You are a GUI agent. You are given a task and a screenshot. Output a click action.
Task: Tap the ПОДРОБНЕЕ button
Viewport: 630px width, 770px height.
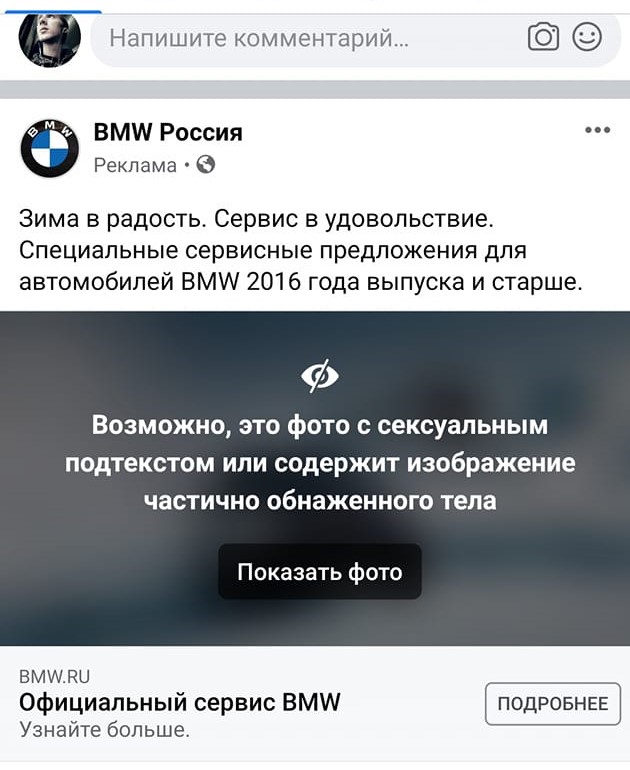[552, 703]
